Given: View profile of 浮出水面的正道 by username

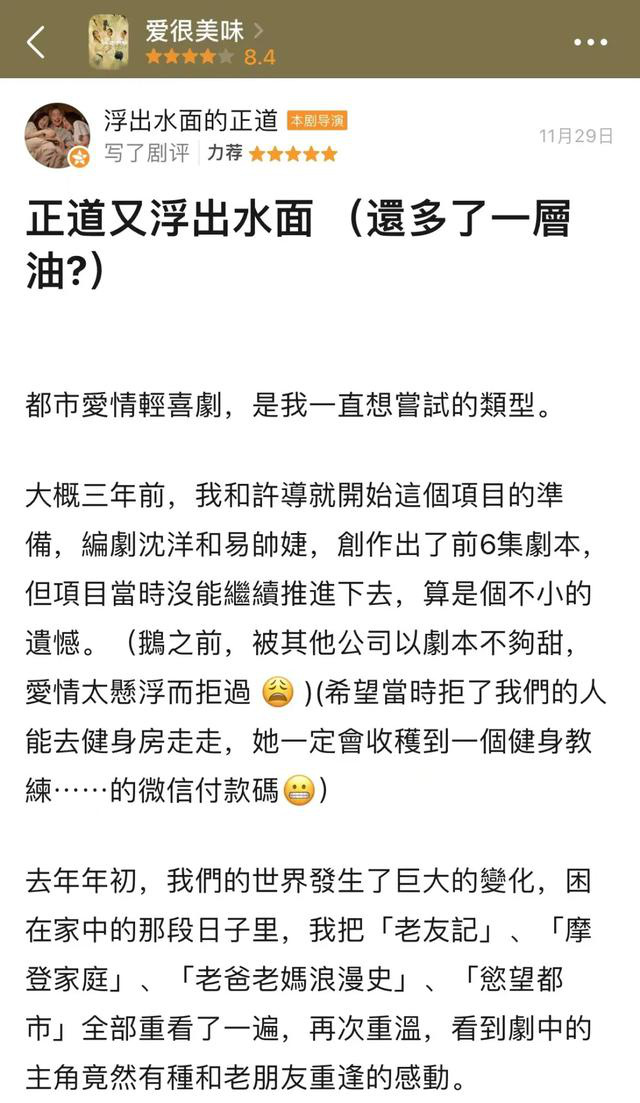Looking at the screenshot, I should pos(191,121).
